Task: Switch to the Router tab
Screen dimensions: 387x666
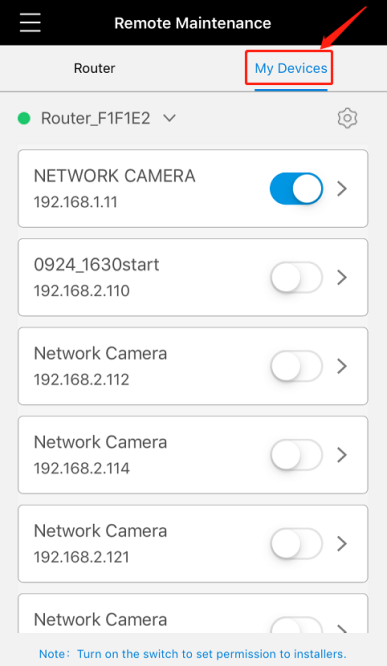Action: coord(94,68)
